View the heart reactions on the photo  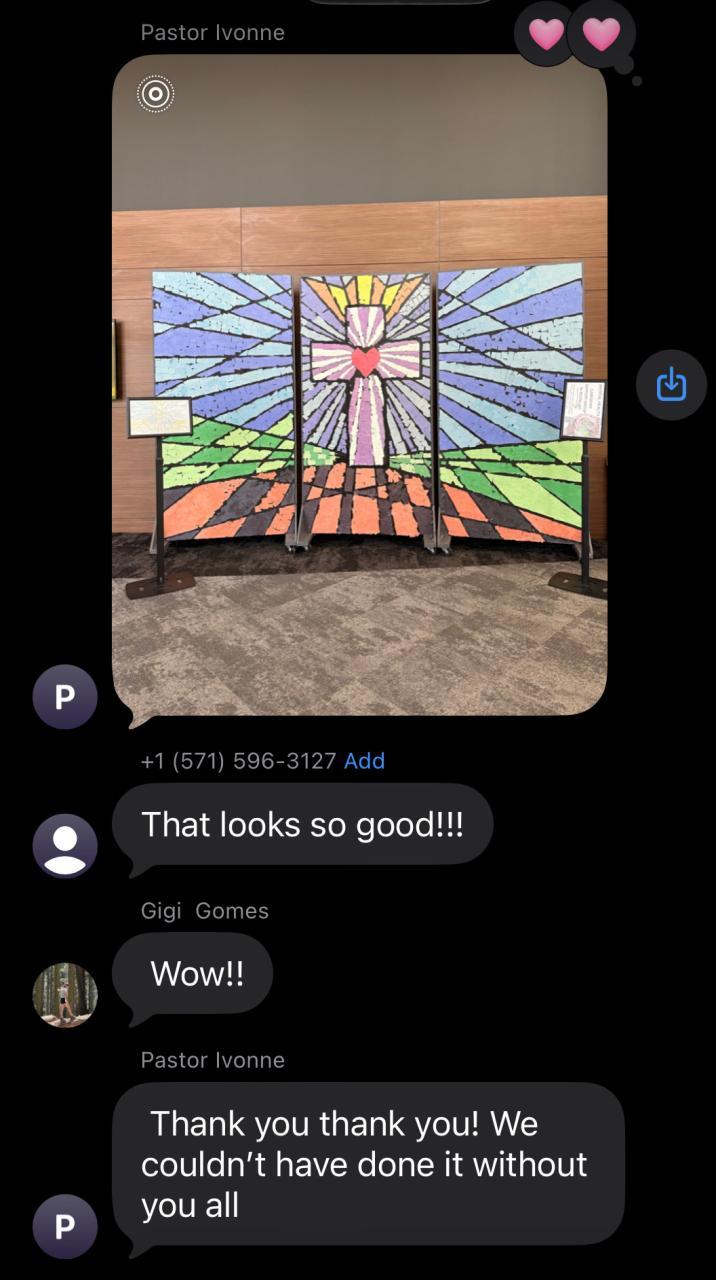click(574, 34)
